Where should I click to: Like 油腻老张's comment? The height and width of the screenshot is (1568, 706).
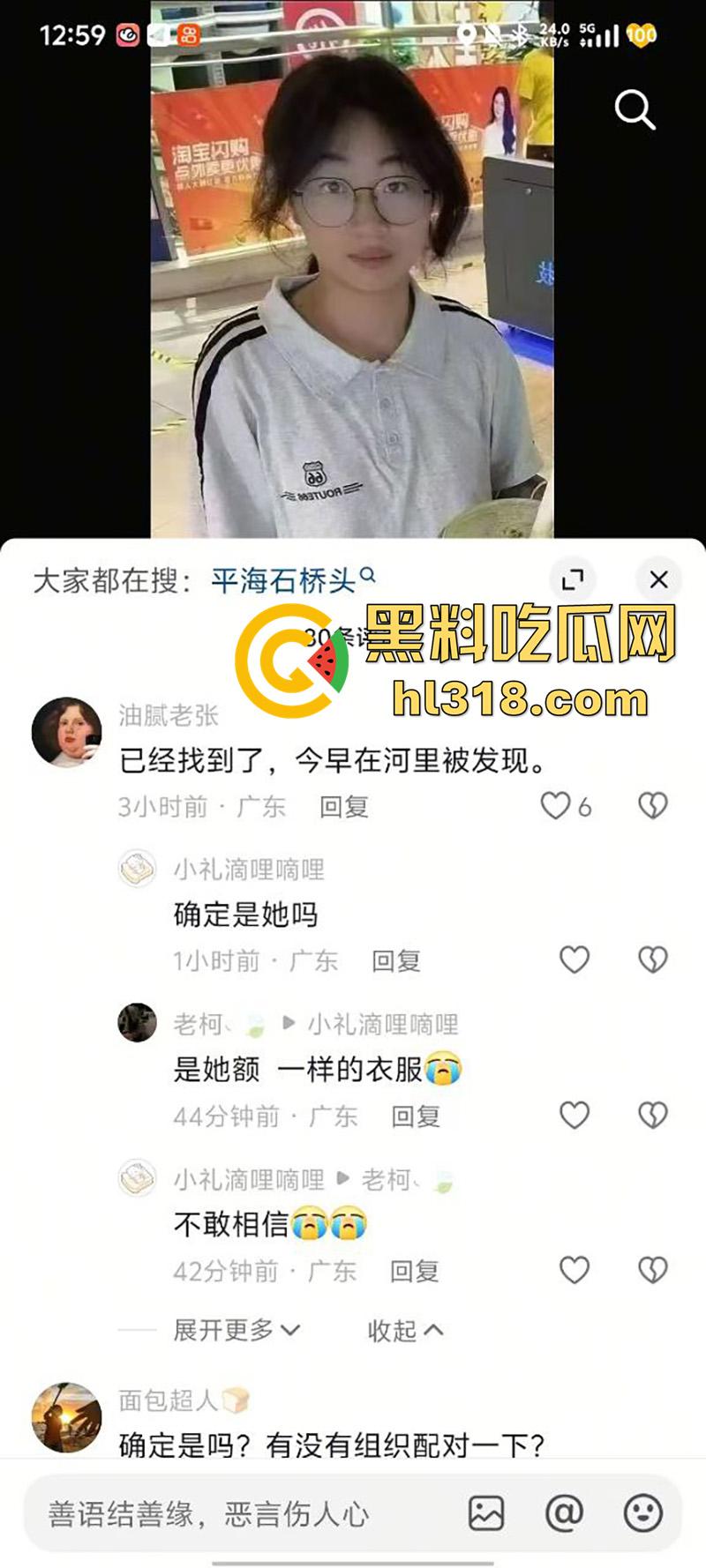click(556, 805)
